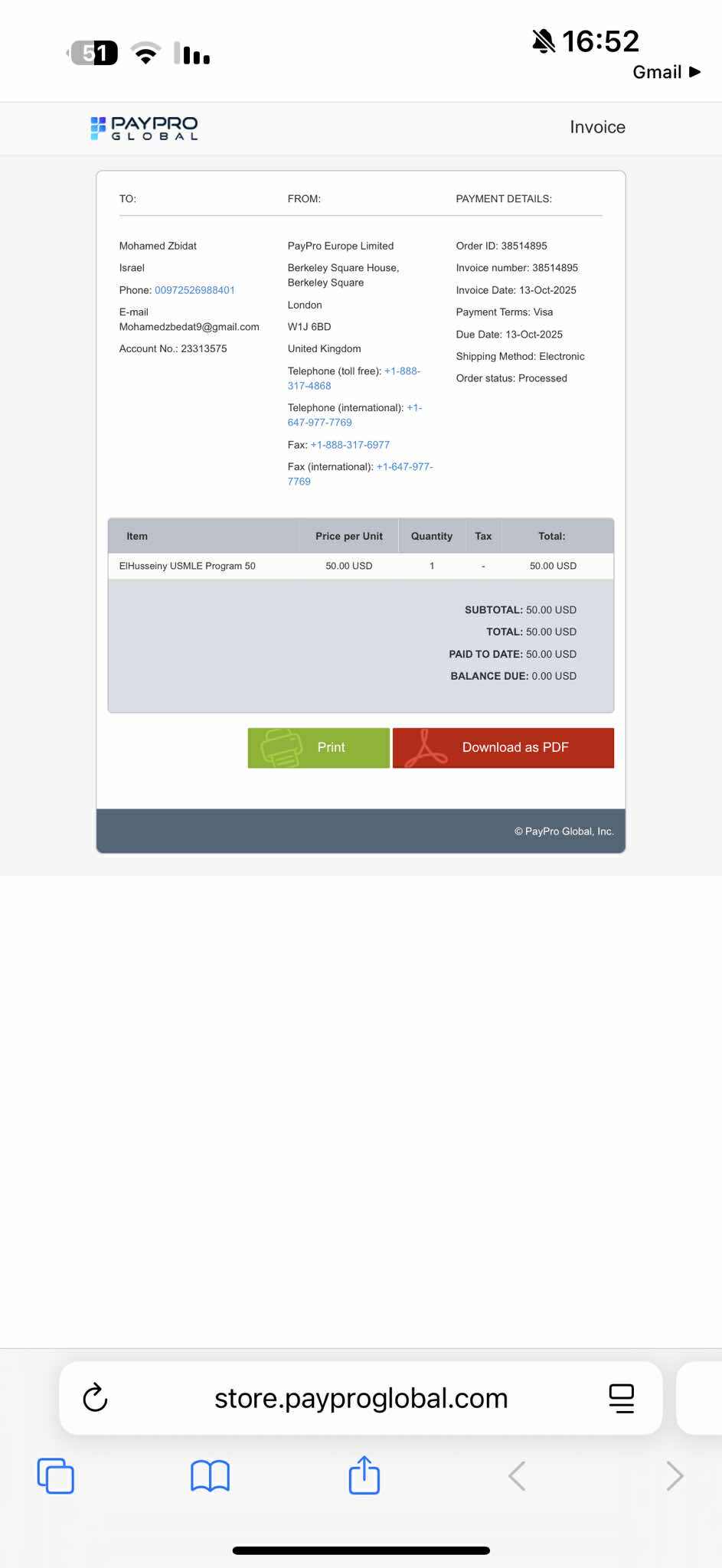Open the tabs overview
Screen dimensions: 722x1568
point(56,1476)
